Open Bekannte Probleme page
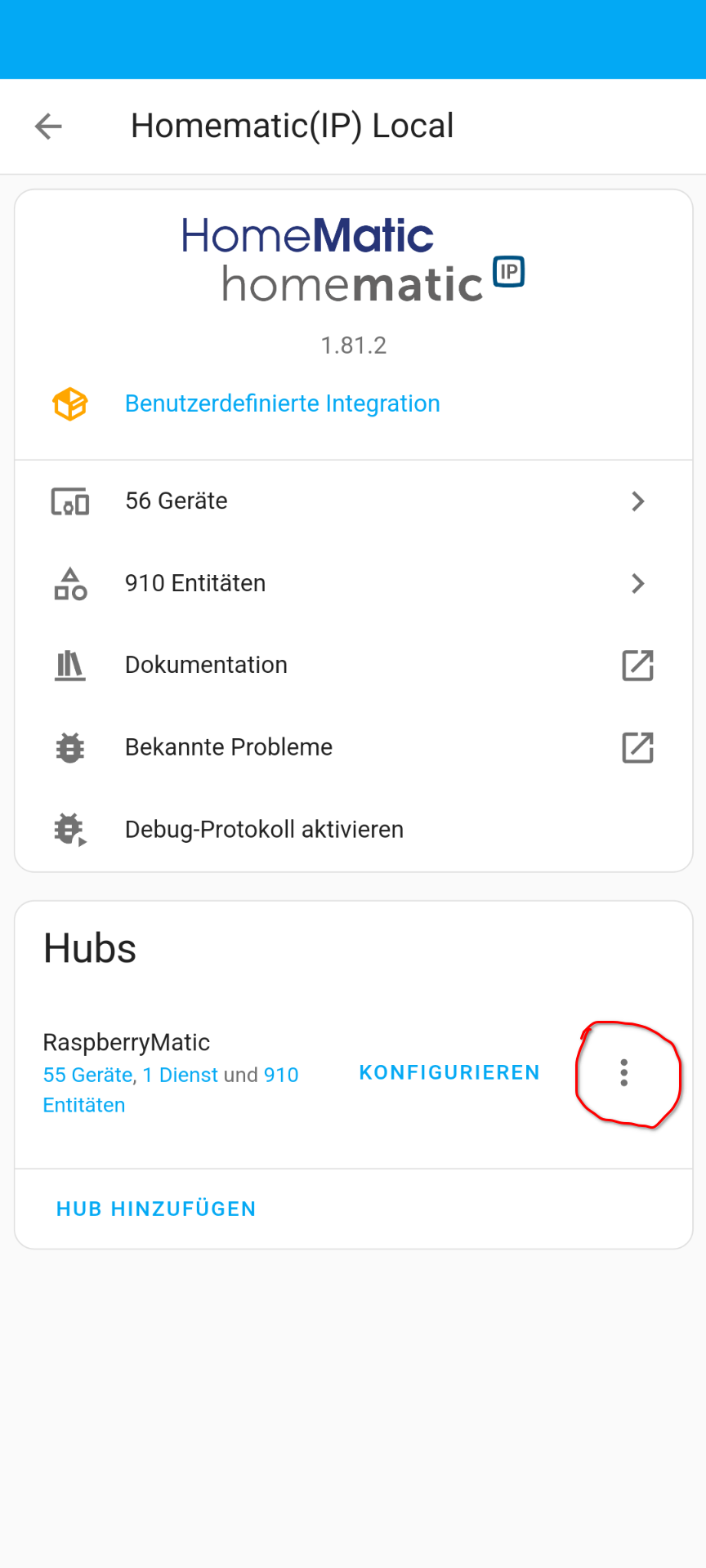706x1568 pixels. coord(353,747)
